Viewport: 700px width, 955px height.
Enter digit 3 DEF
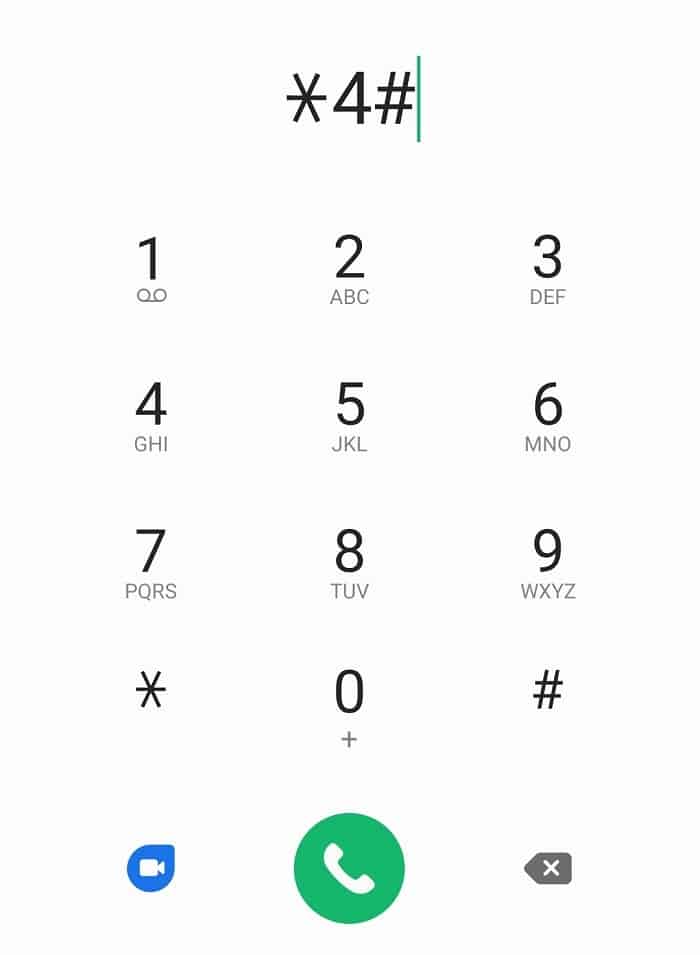pyautogui.click(x=547, y=268)
